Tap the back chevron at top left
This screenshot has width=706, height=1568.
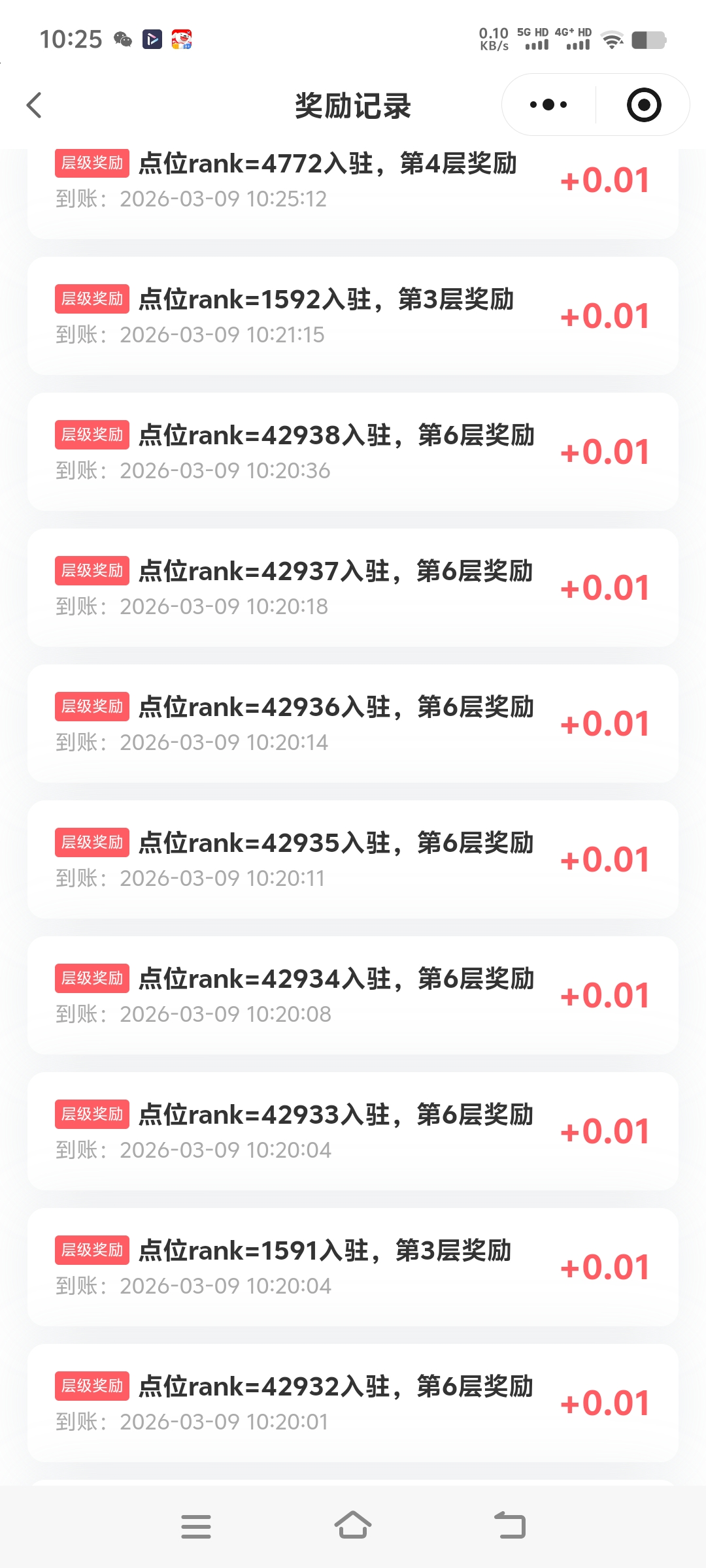click(34, 105)
